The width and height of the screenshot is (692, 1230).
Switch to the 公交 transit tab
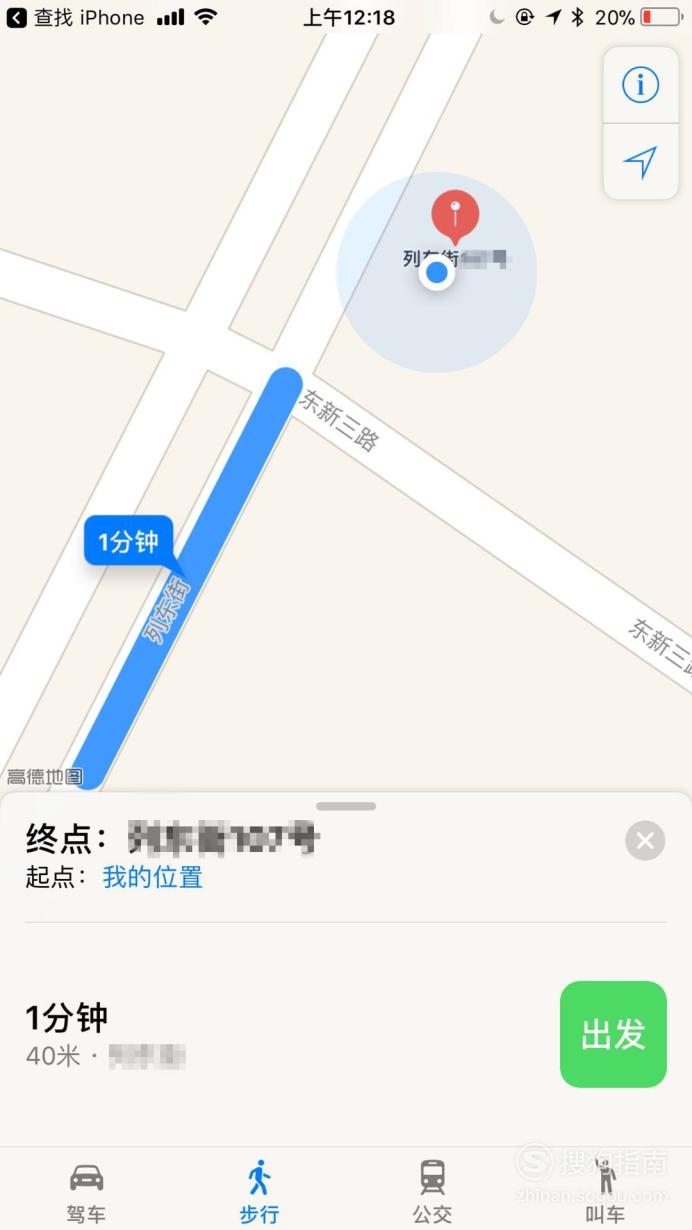[x=432, y=1191]
